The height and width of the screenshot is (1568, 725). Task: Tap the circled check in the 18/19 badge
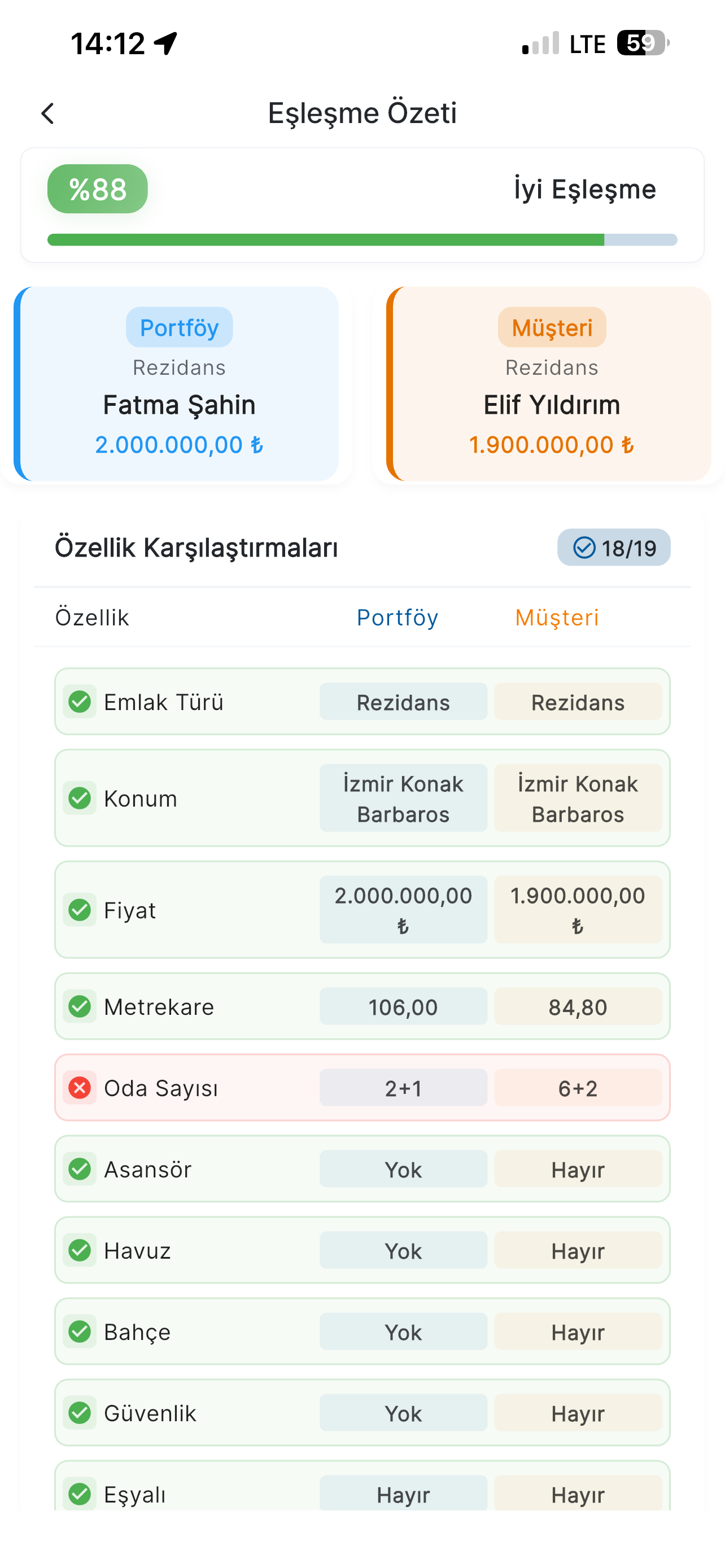click(585, 547)
